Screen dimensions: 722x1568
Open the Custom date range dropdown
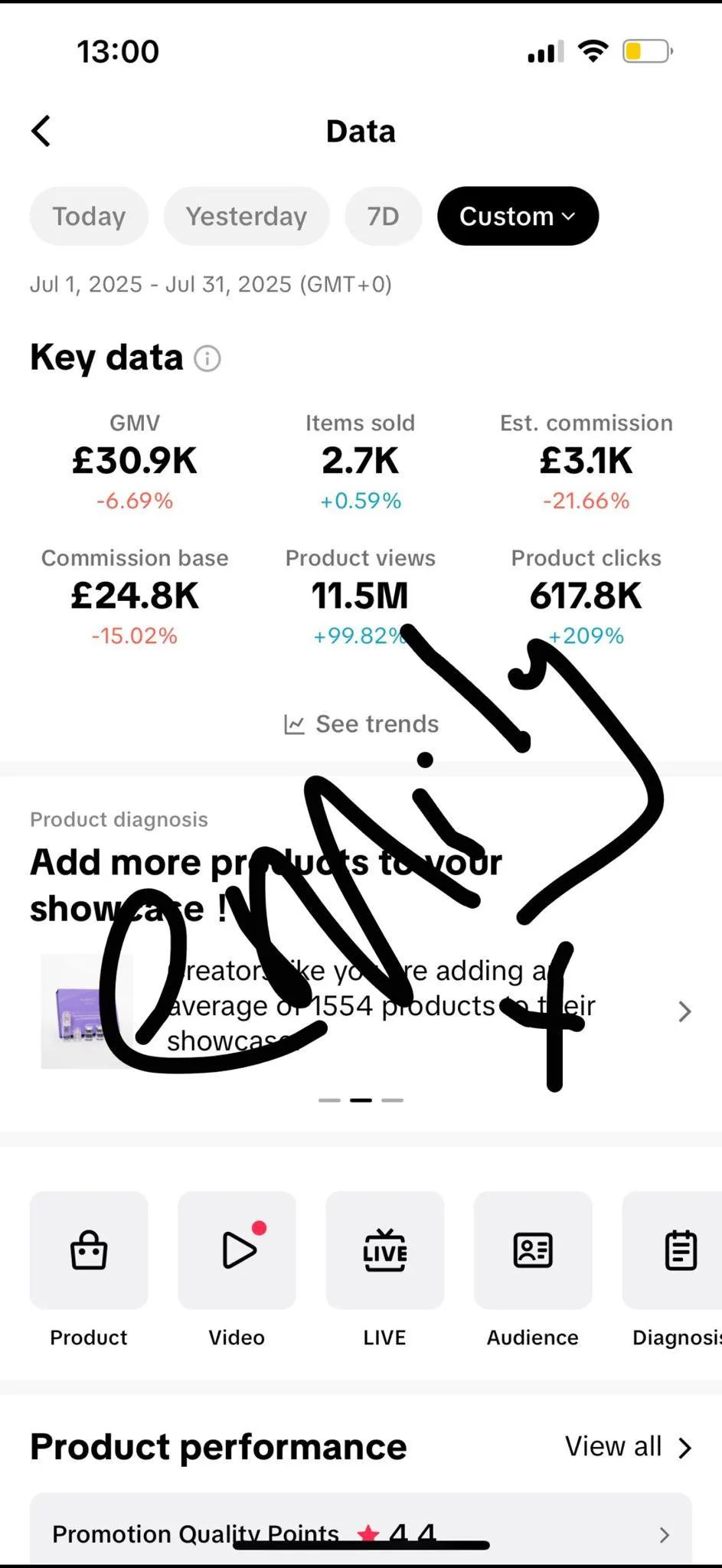[x=518, y=217]
